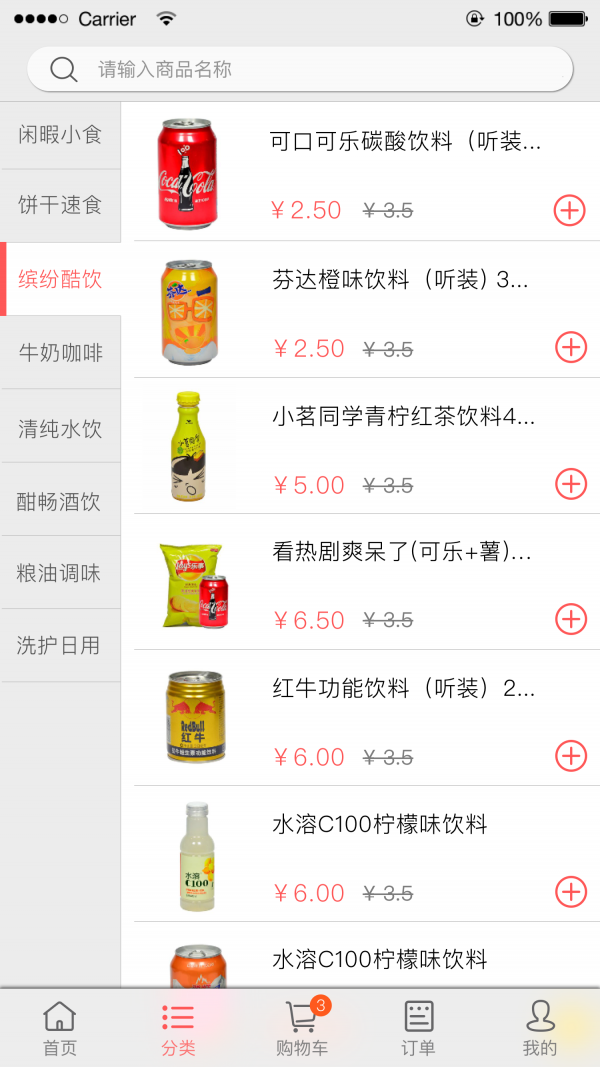Screen dimensions: 600x1067
Task: Add 芬达橙味饮料 to the cart
Action: [x=570, y=348]
